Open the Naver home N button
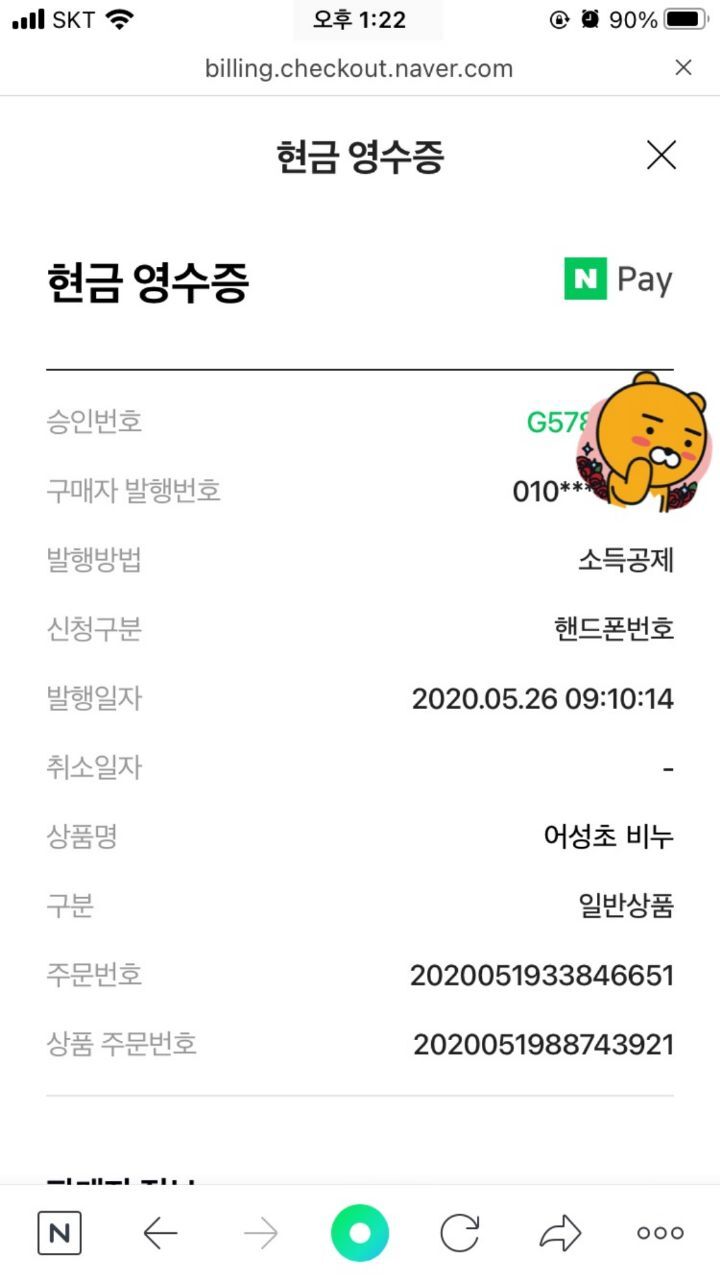 (59, 1233)
